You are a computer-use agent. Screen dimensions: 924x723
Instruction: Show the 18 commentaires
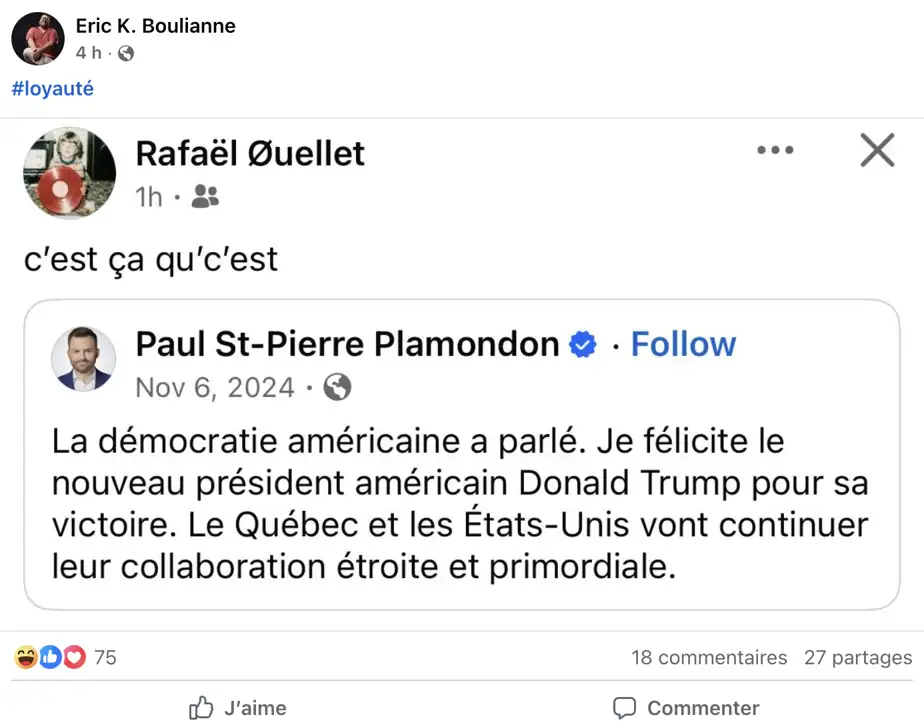(x=708, y=657)
